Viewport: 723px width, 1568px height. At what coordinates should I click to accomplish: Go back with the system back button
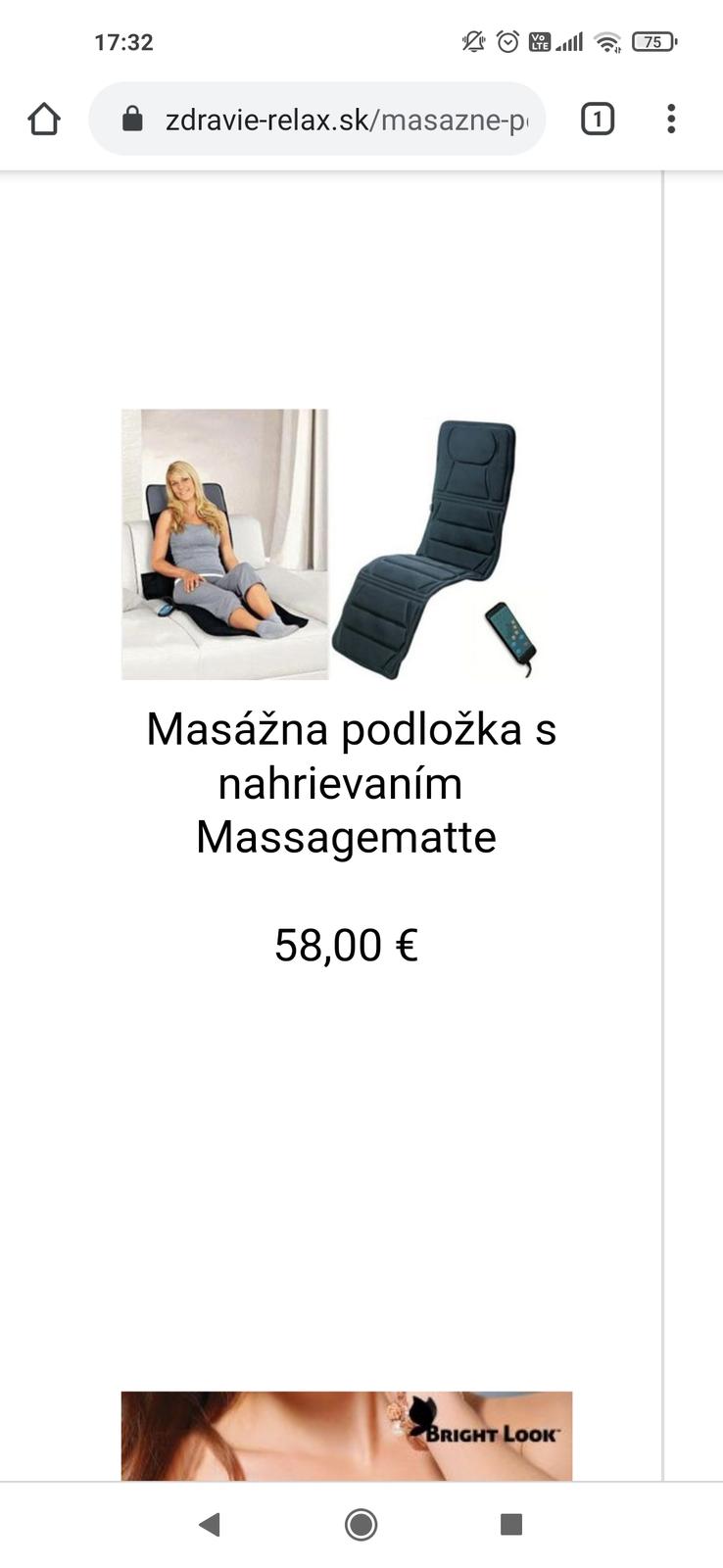209,1524
